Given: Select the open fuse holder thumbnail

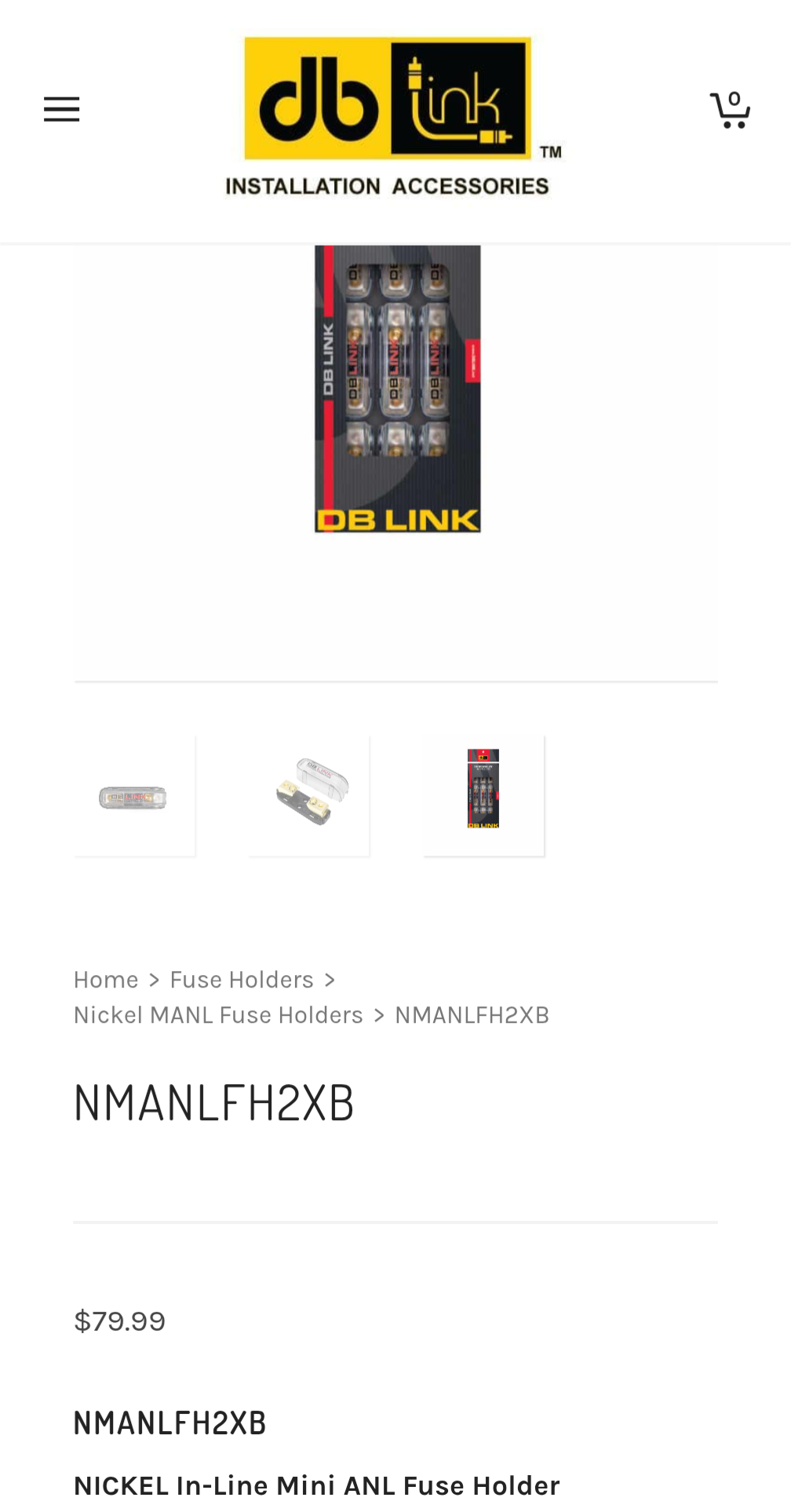Looking at the screenshot, I should 309,796.
